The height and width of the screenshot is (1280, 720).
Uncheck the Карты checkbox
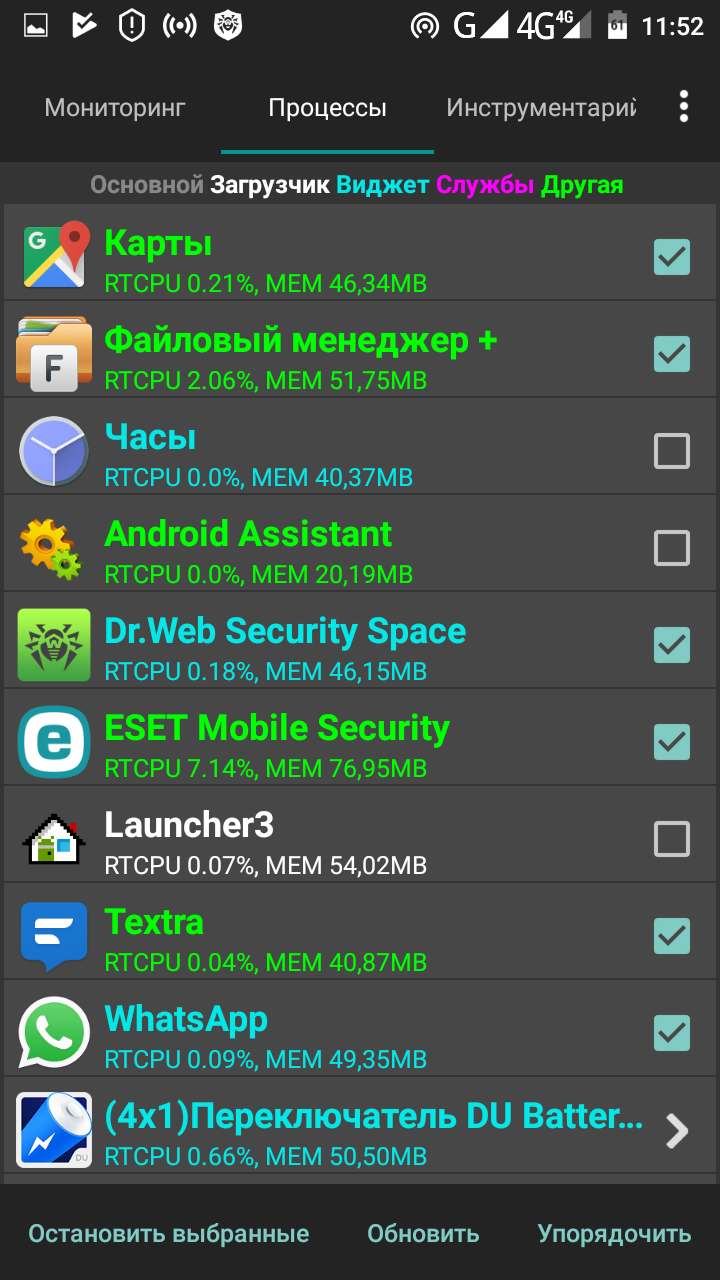pyautogui.click(x=671, y=257)
